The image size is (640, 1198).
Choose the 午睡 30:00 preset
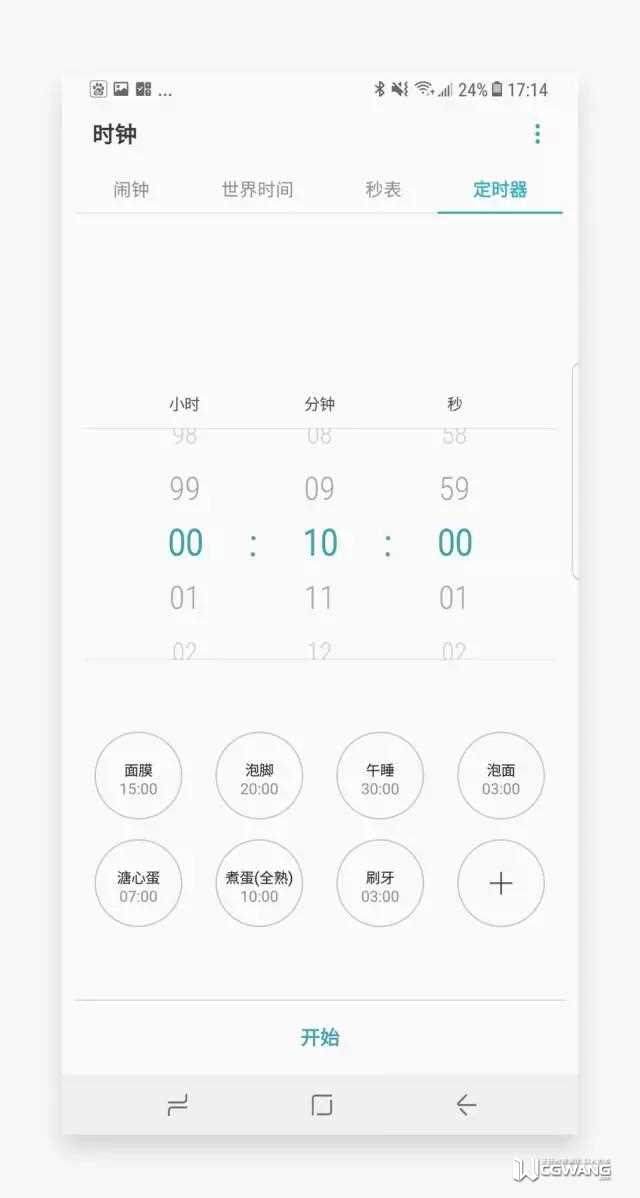point(380,776)
